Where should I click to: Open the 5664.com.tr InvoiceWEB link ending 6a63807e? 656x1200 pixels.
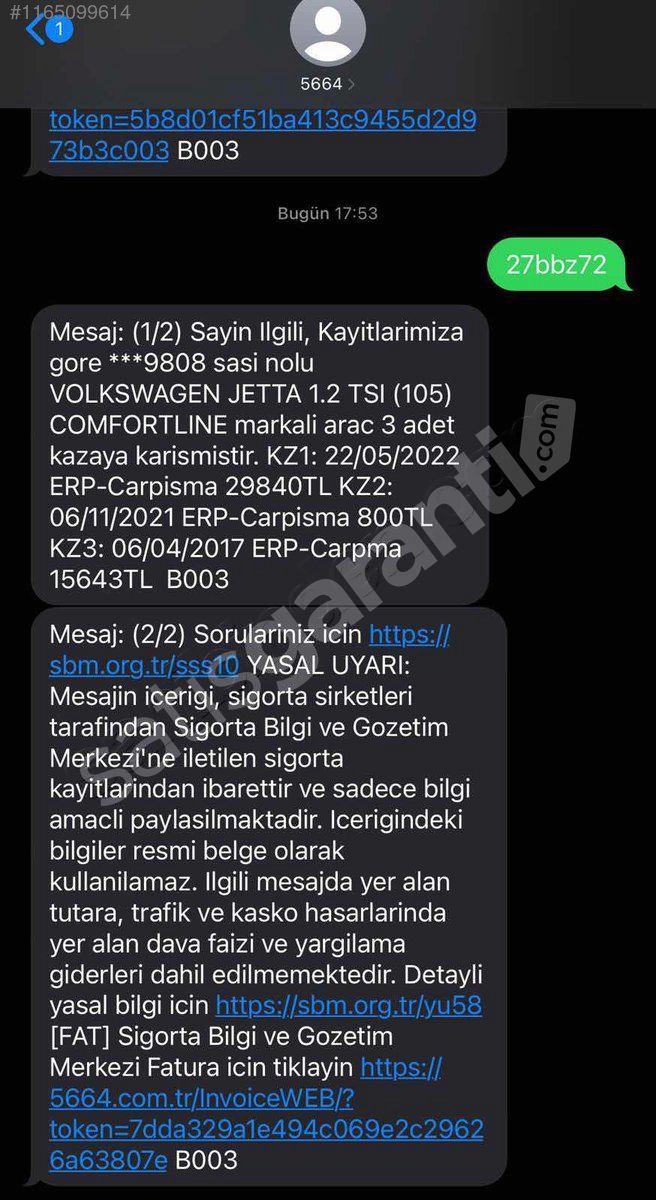tap(266, 1113)
